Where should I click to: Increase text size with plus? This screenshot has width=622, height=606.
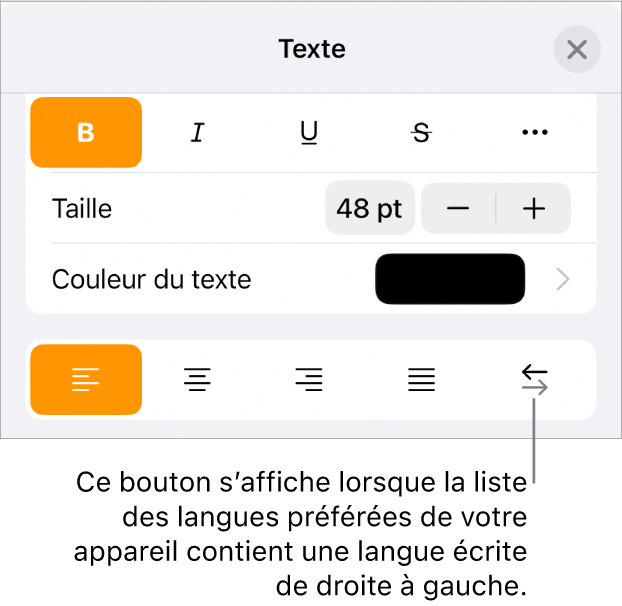(534, 209)
